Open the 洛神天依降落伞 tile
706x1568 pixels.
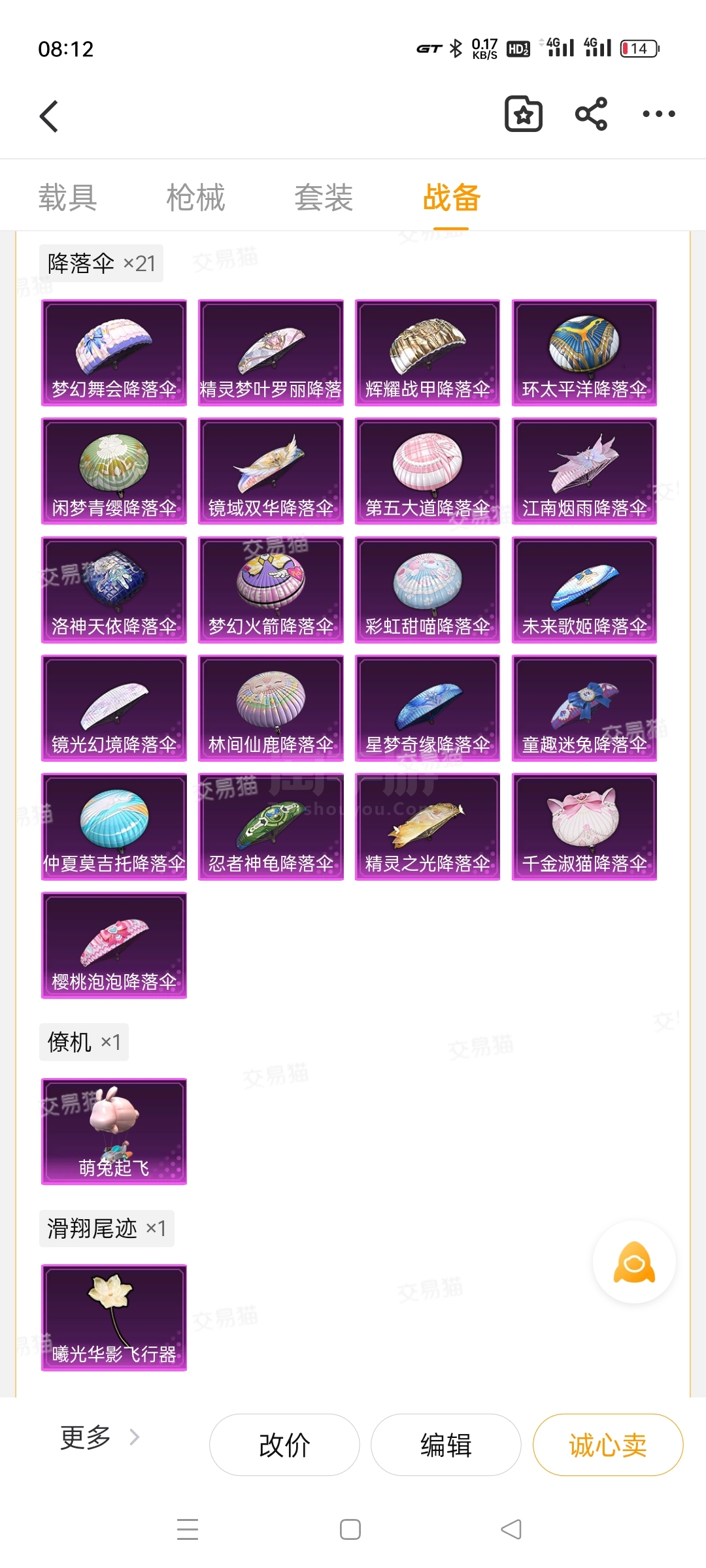114,590
